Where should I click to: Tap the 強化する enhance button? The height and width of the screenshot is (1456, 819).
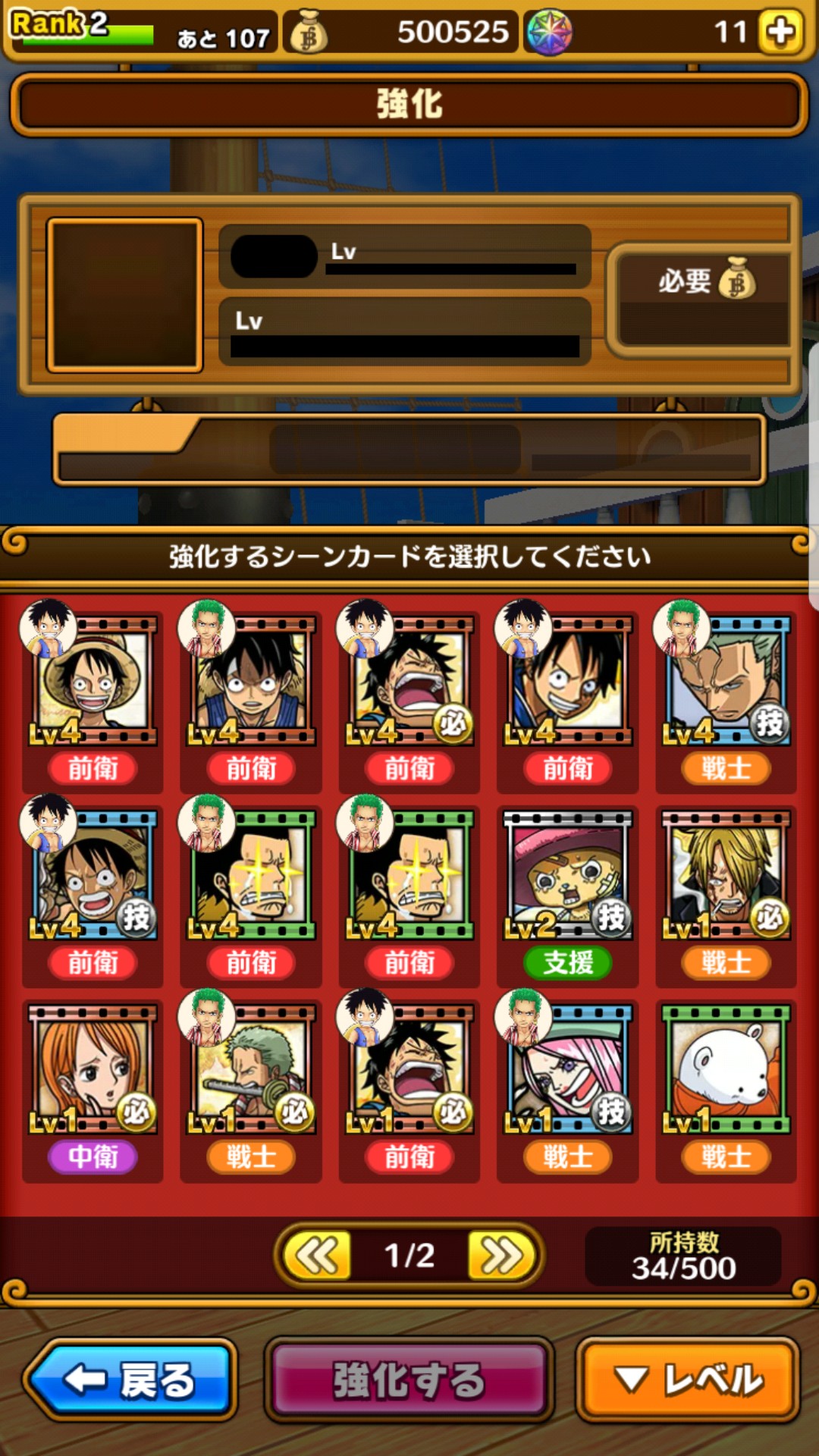[409, 1379]
